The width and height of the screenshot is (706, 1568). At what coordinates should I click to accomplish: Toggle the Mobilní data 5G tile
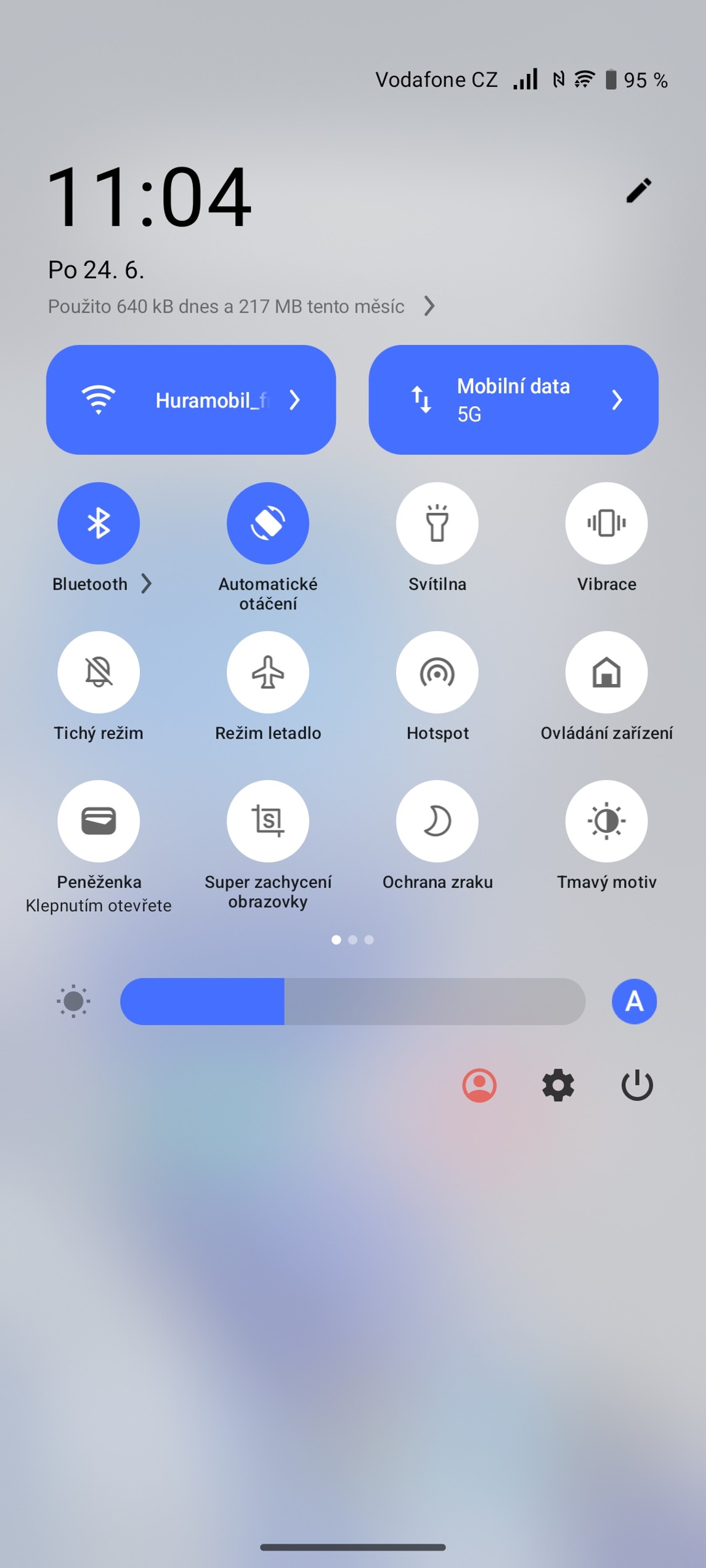tap(423, 400)
